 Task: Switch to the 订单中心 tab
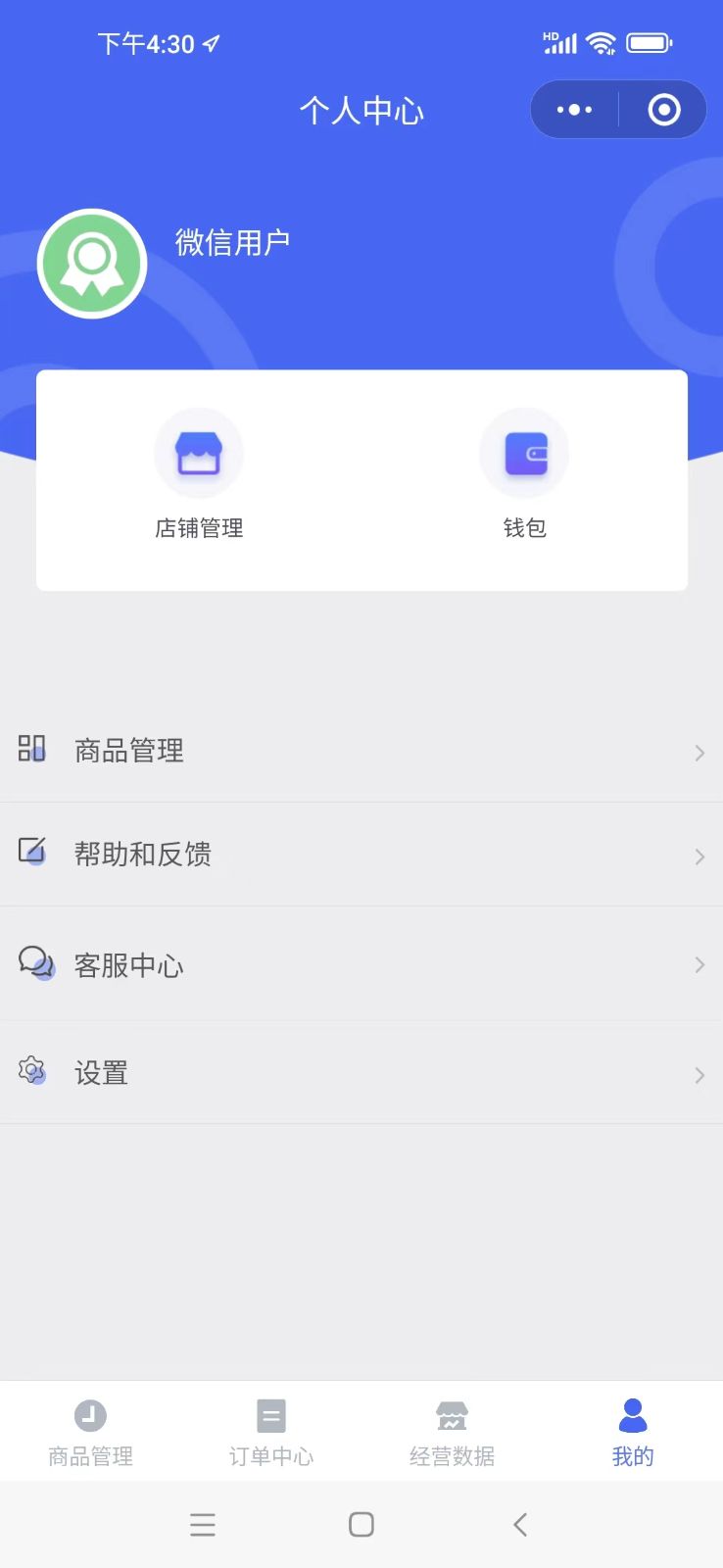(271, 1433)
